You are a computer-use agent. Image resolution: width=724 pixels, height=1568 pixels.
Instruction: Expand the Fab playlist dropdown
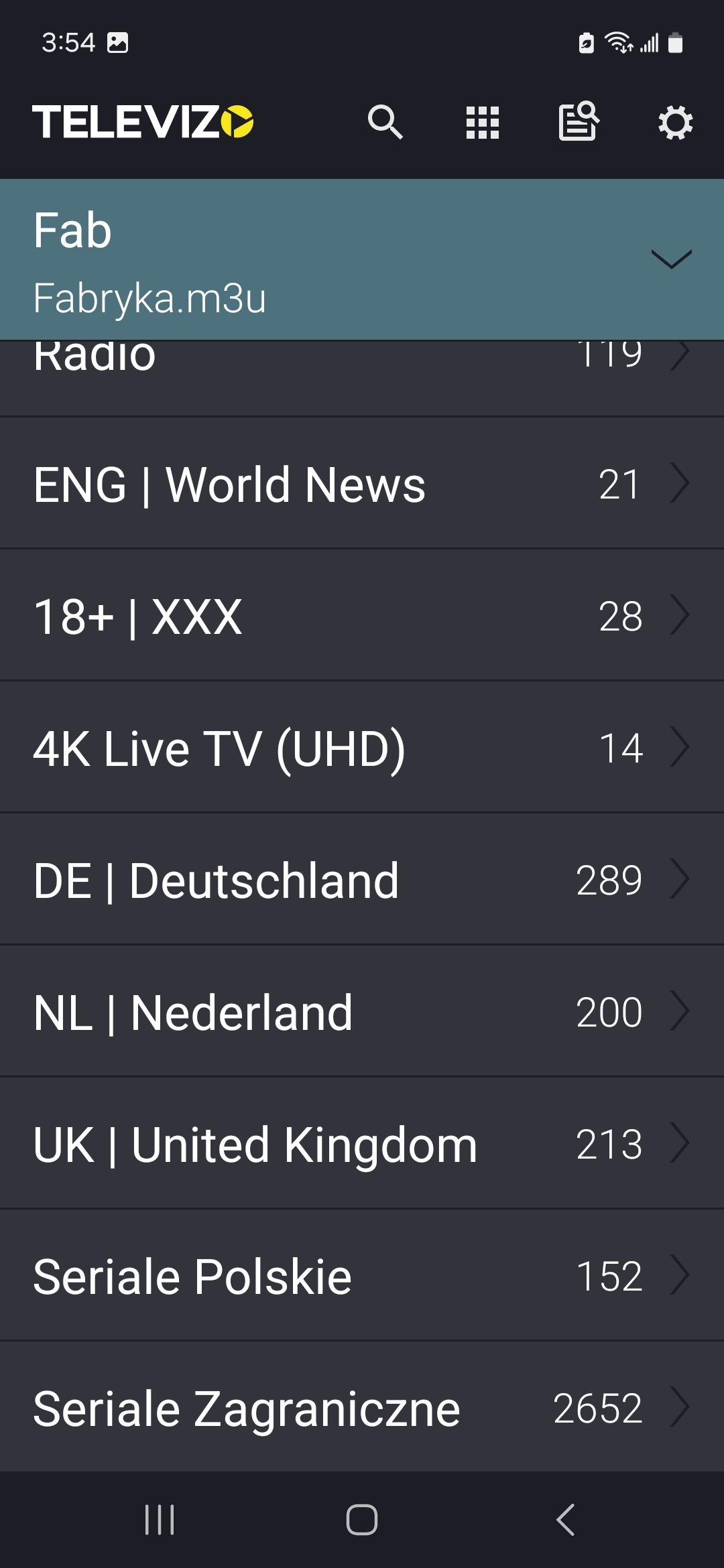671,259
